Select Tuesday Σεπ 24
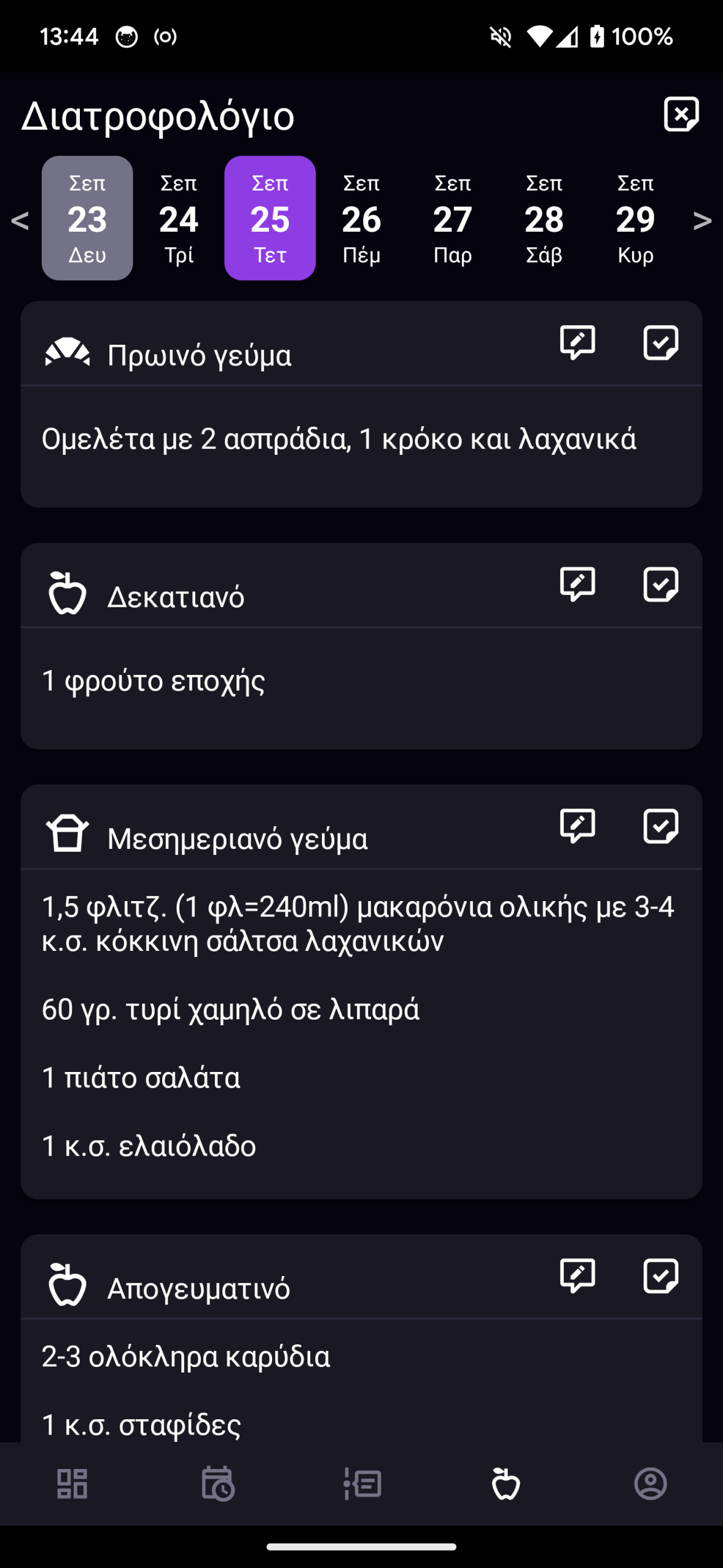The height and width of the screenshot is (1568, 723). pyautogui.click(x=179, y=218)
